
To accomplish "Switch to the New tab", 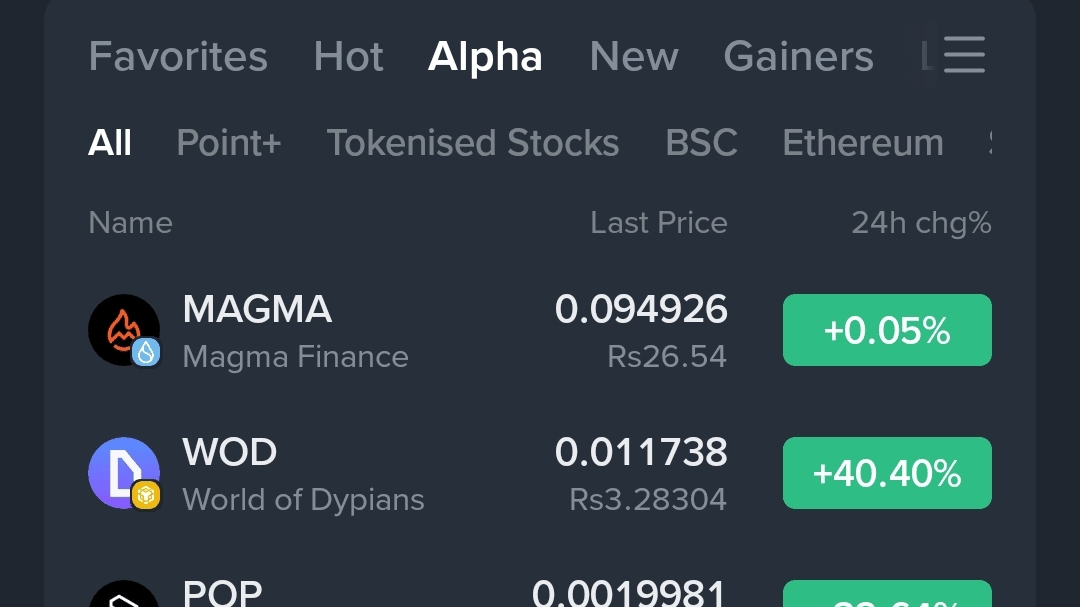I will click(x=634, y=57).
